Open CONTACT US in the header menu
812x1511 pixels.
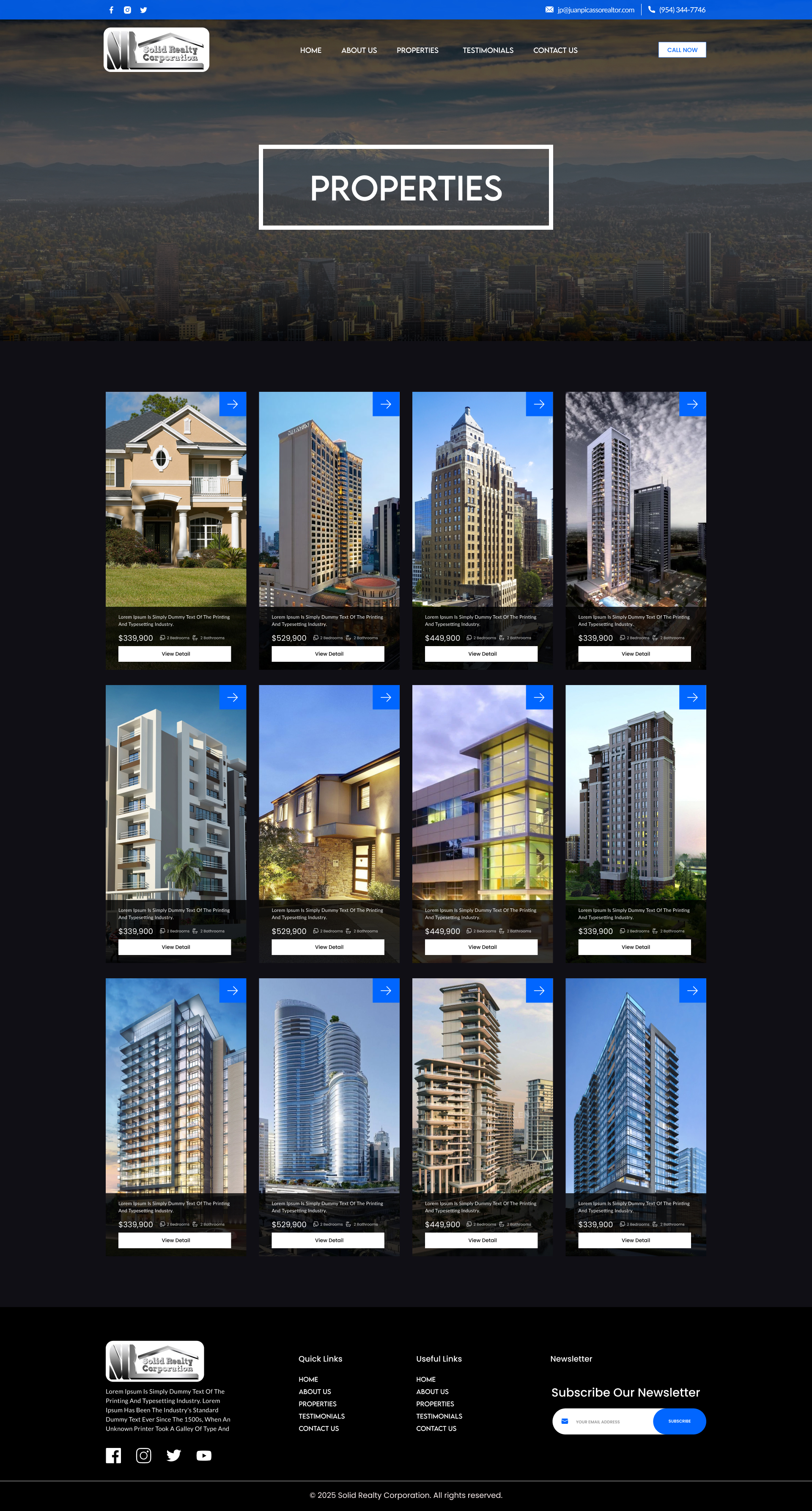click(x=555, y=50)
